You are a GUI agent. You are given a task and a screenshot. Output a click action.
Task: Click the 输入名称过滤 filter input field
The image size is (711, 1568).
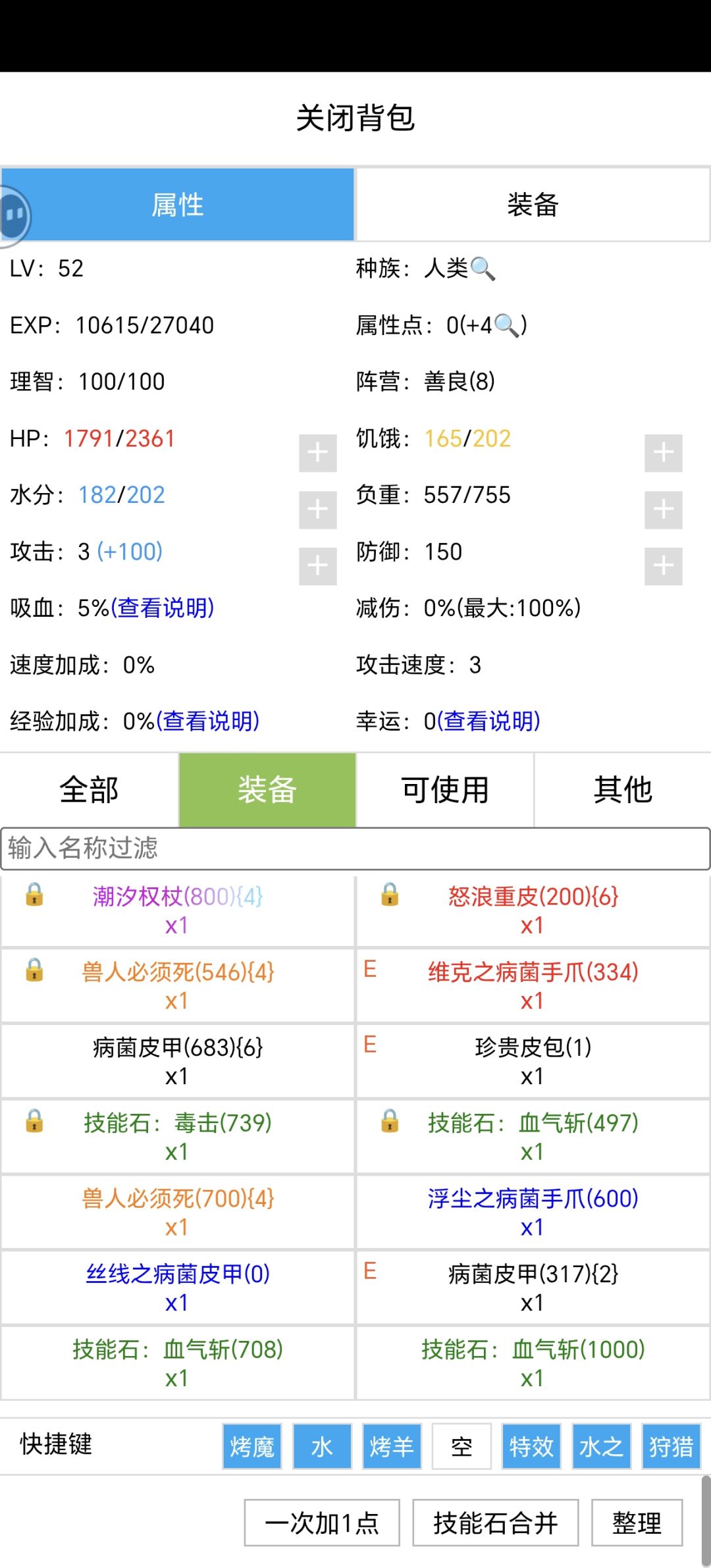(355, 849)
